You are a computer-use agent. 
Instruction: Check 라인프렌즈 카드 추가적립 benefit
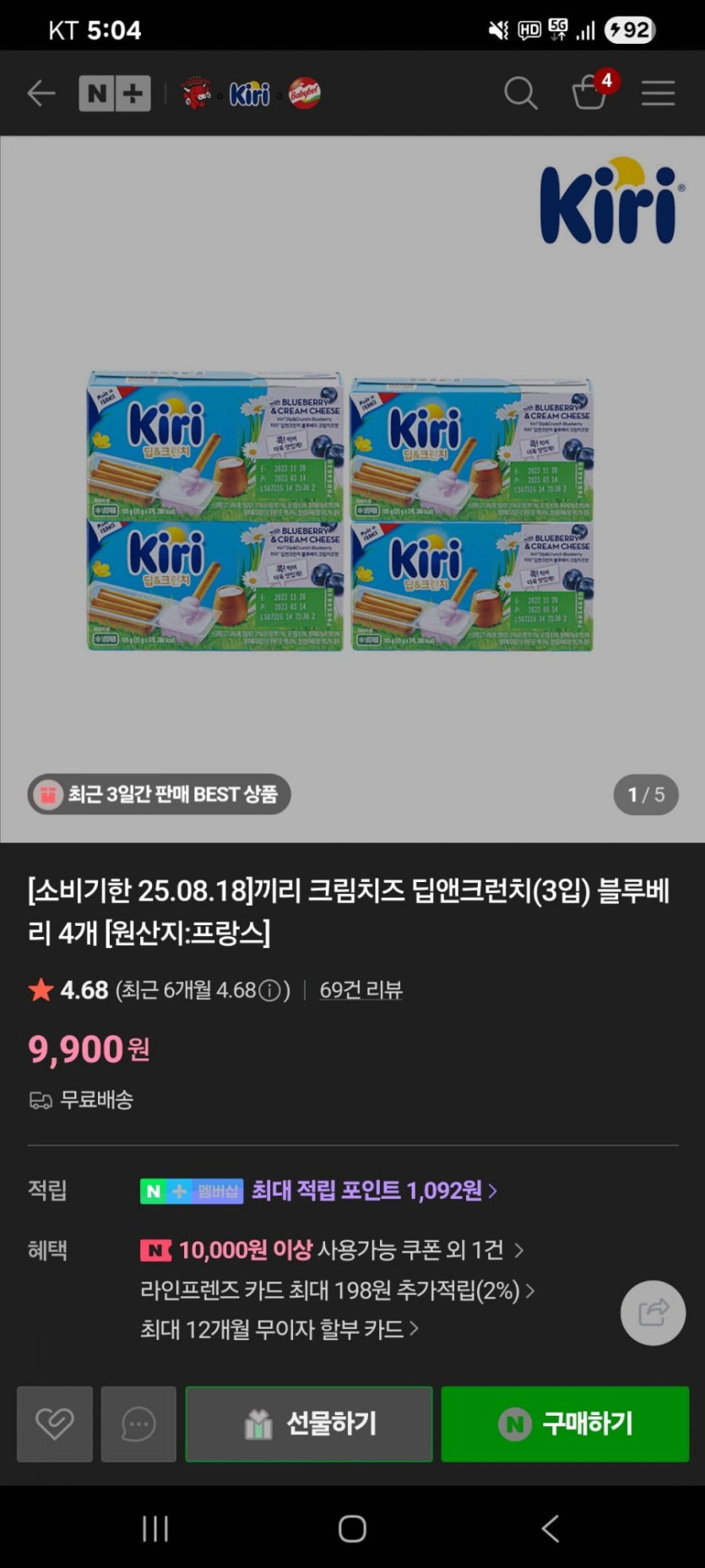pos(336,1290)
